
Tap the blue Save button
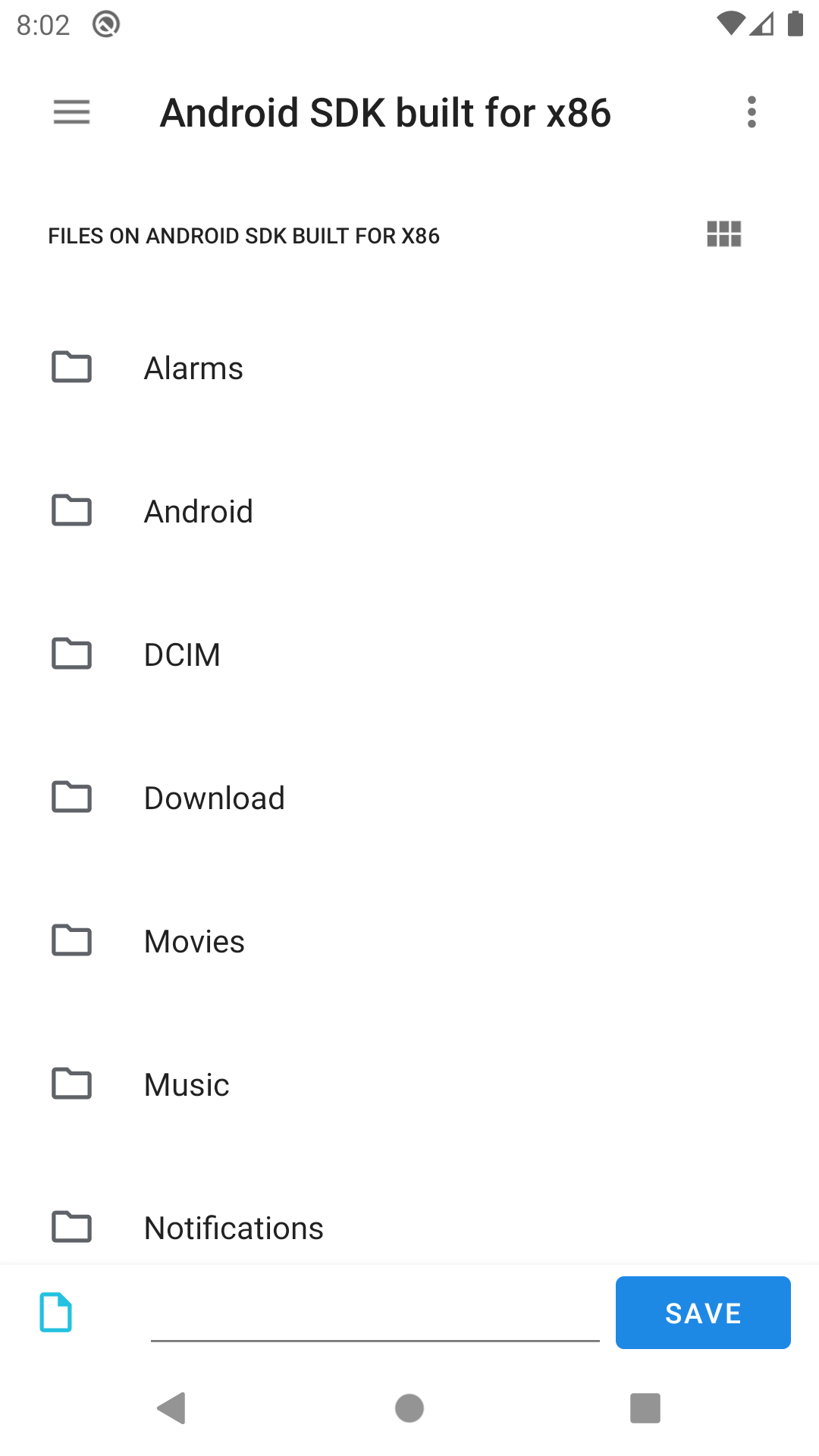(703, 1313)
